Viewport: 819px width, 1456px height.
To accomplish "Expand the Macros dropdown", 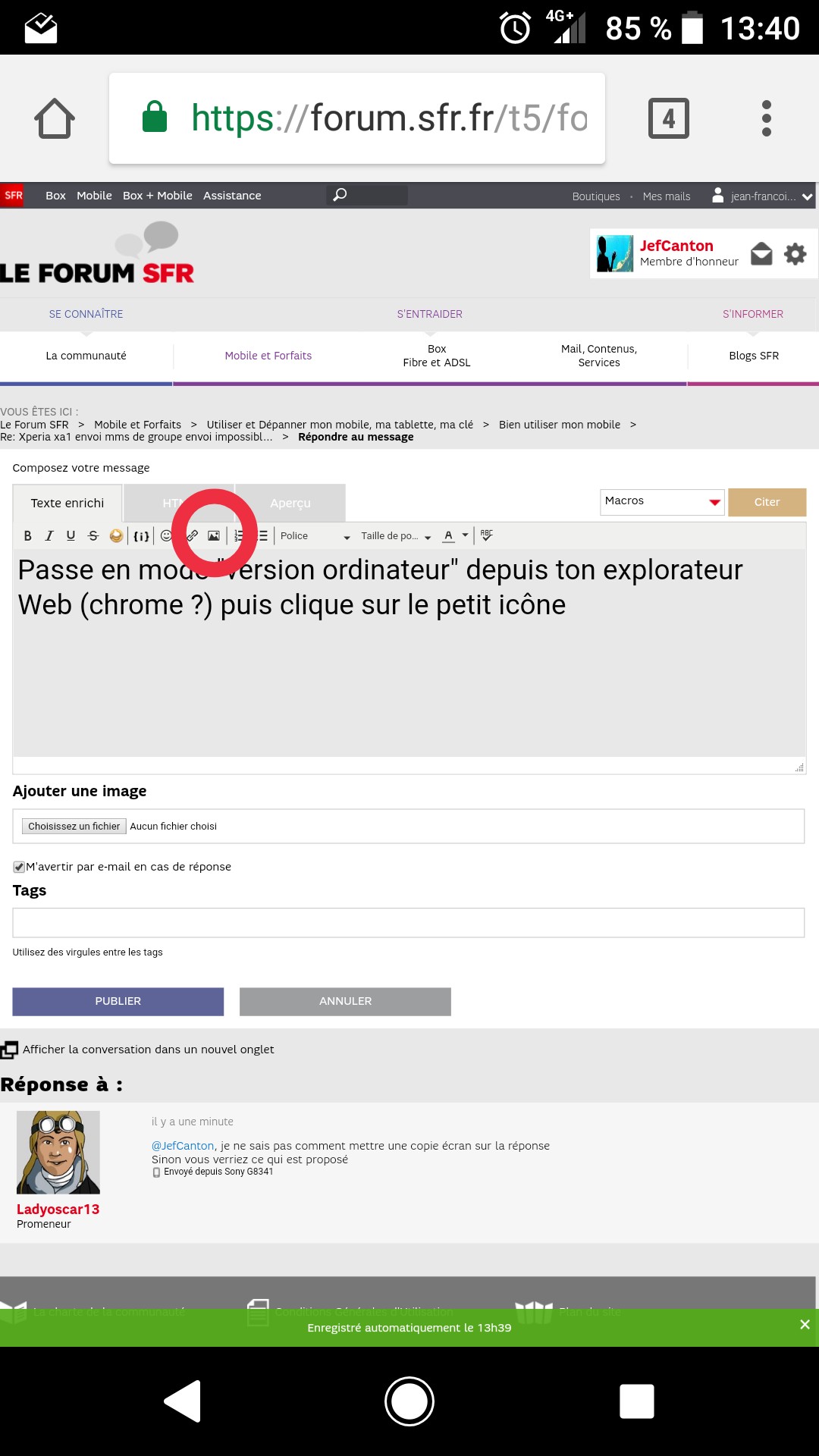I will 662,501.
